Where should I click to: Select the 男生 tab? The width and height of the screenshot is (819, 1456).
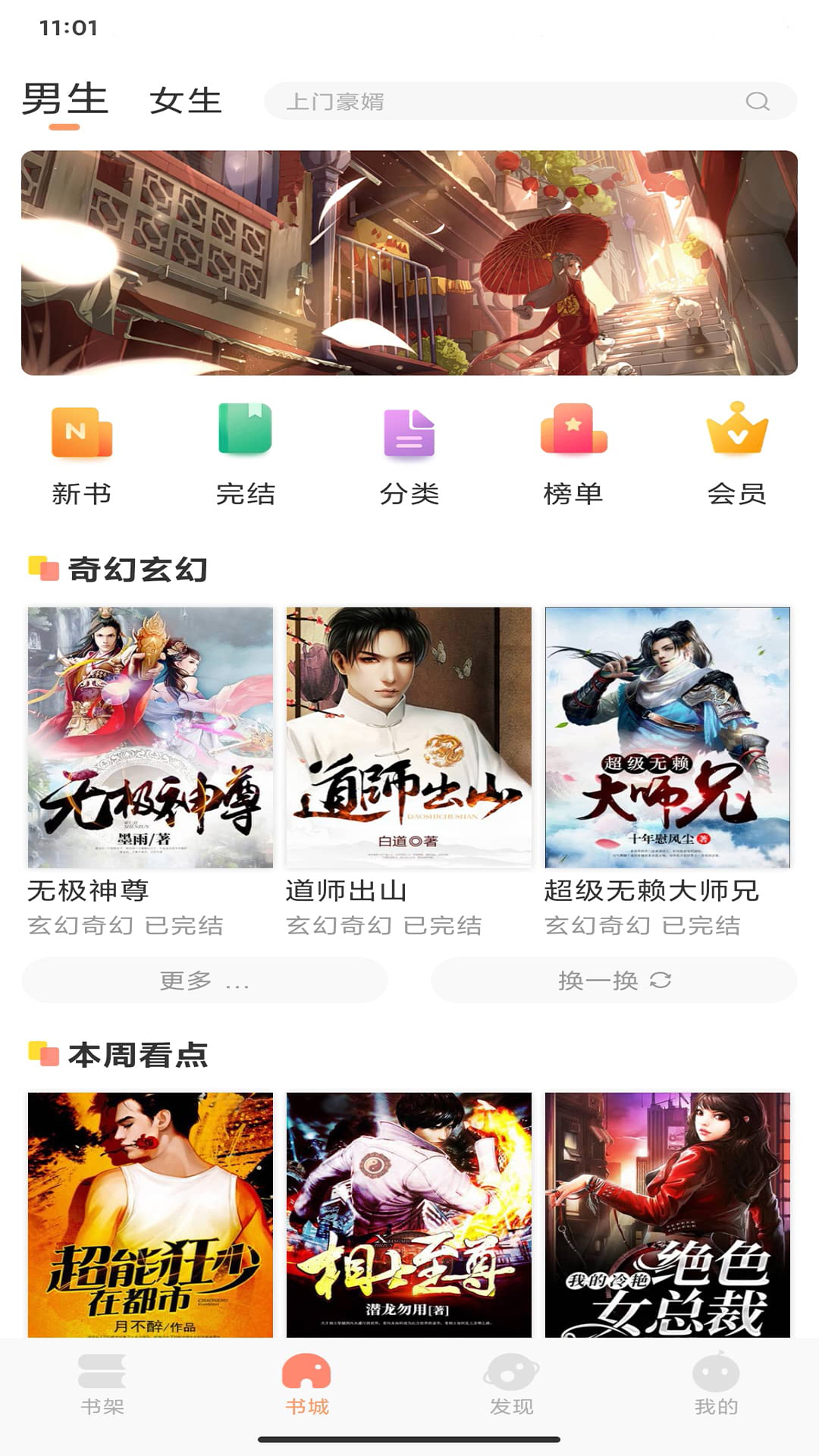[x=64, y=100]
